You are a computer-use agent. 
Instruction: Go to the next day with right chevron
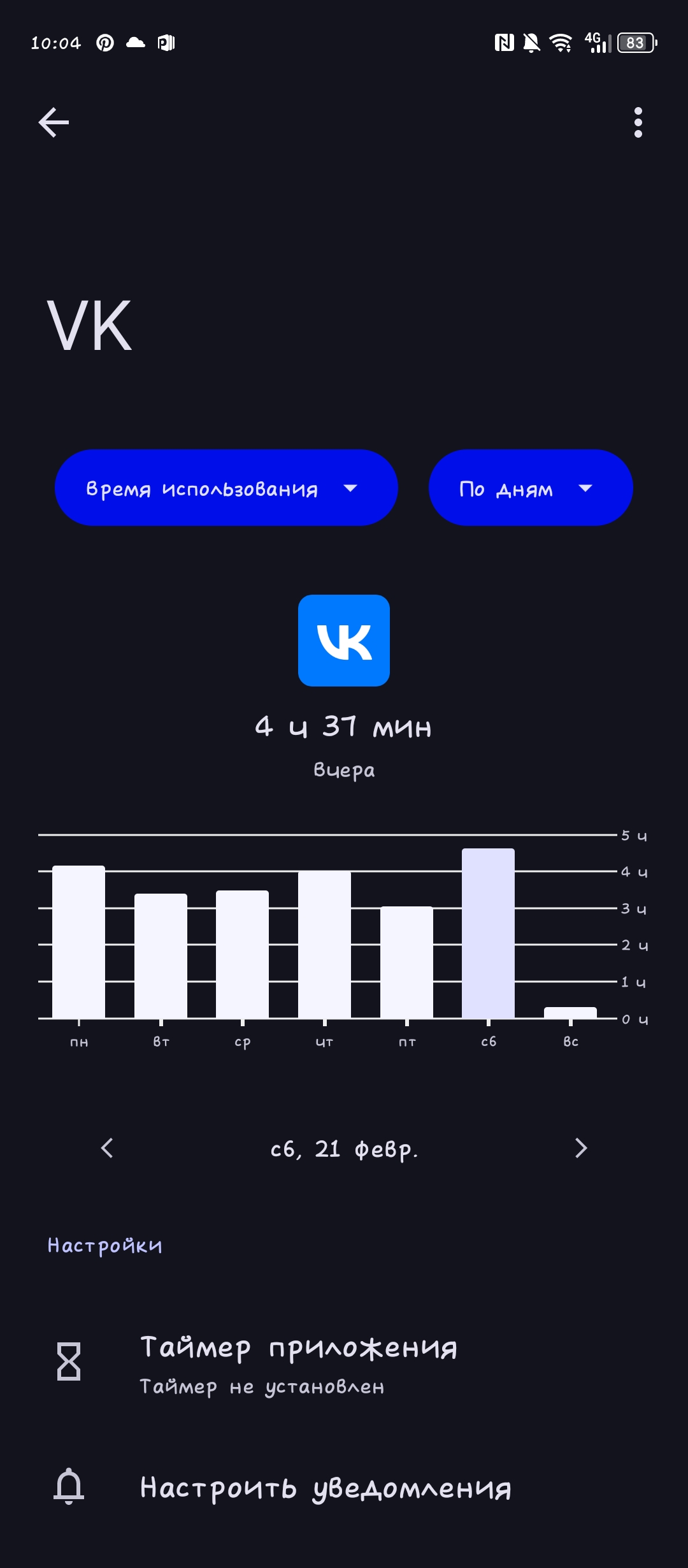[x=580, y=1148]
